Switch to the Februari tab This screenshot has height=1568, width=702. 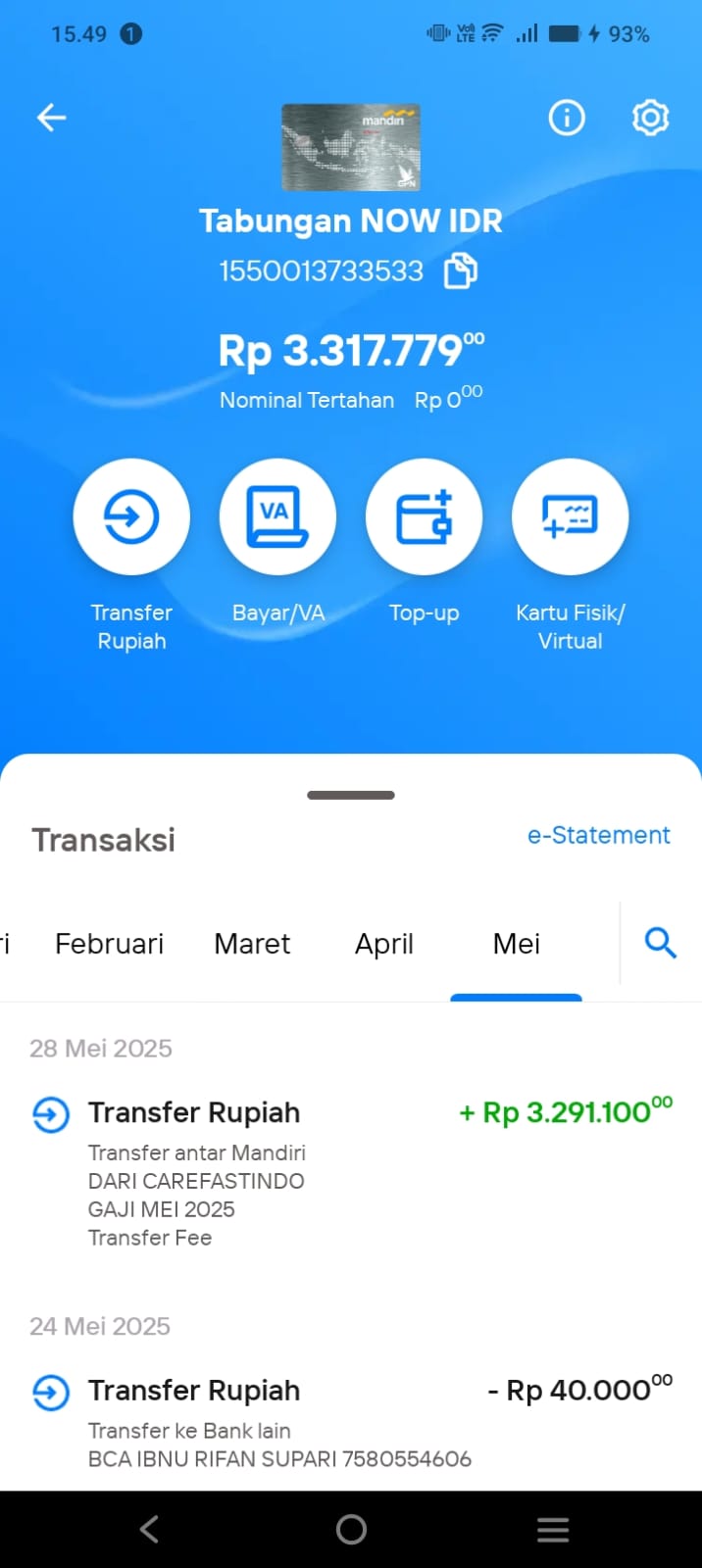point(109,944)
